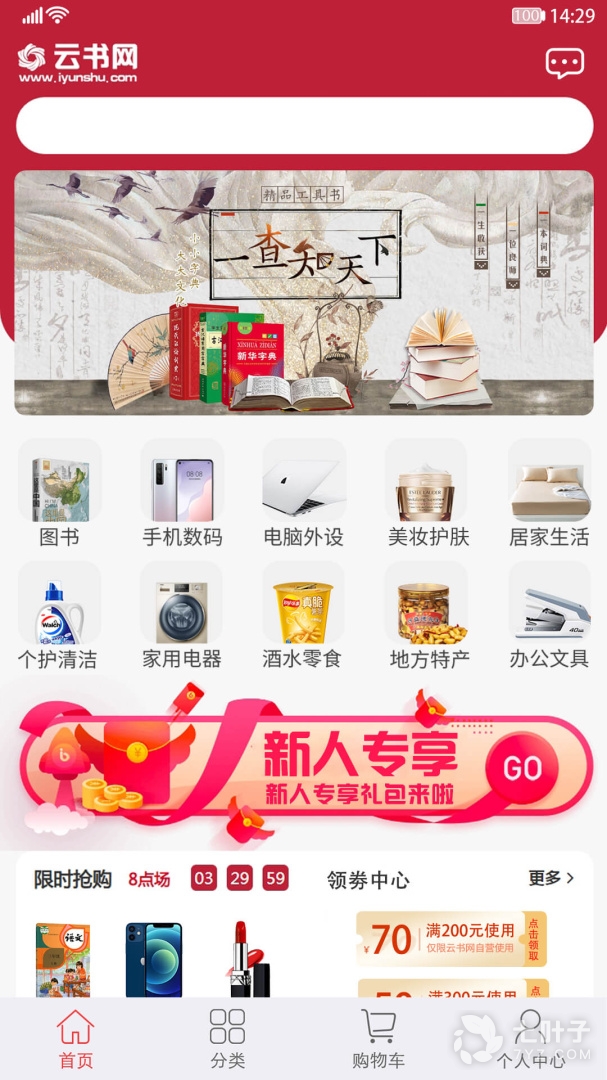Open the 居家生活 category
Image resolution: width=607 pixels, height=1080 pixels.
tap(549, 493)
